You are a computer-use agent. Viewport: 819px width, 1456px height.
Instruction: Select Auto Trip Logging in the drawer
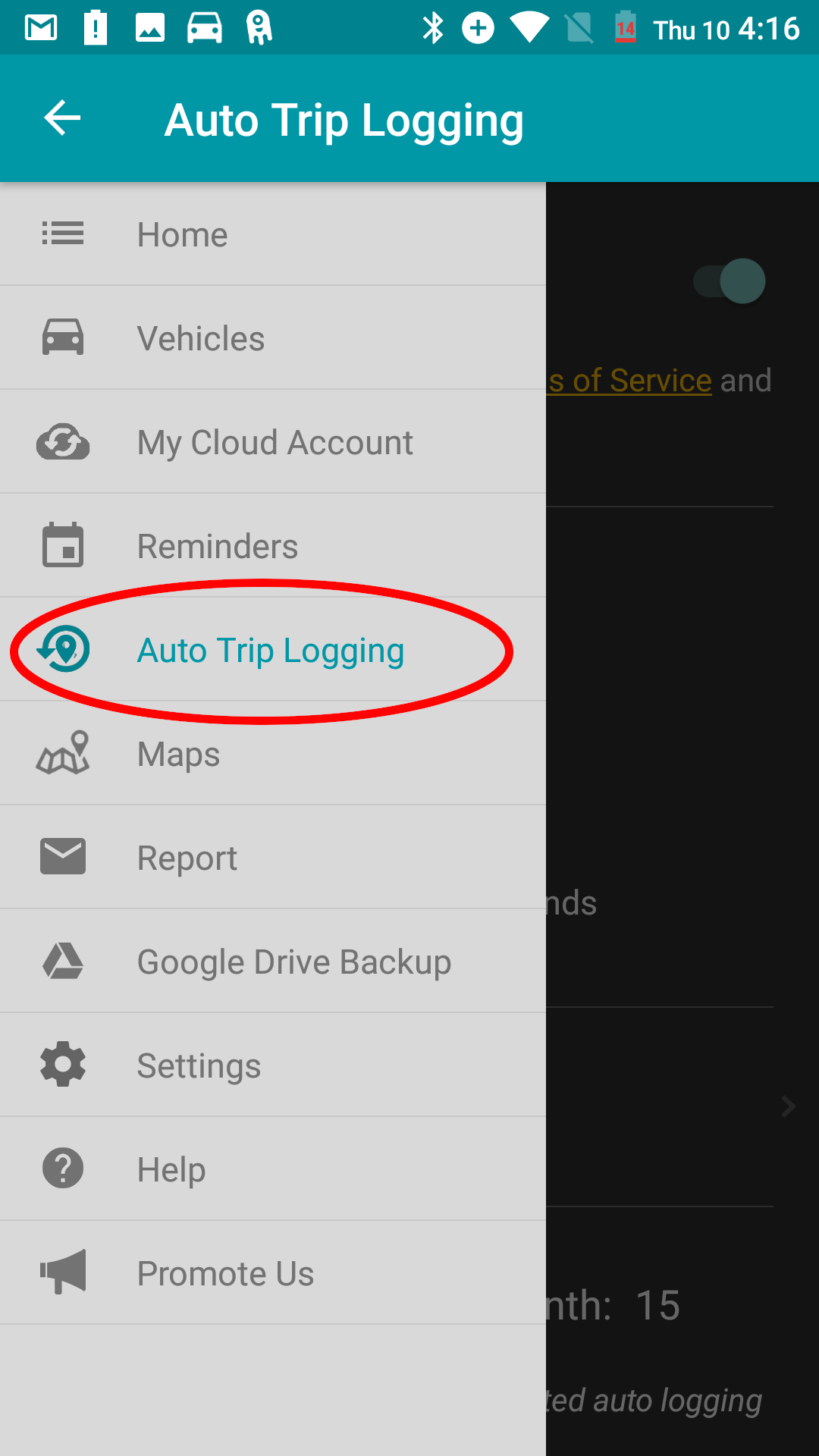click(x=273, y=649)
